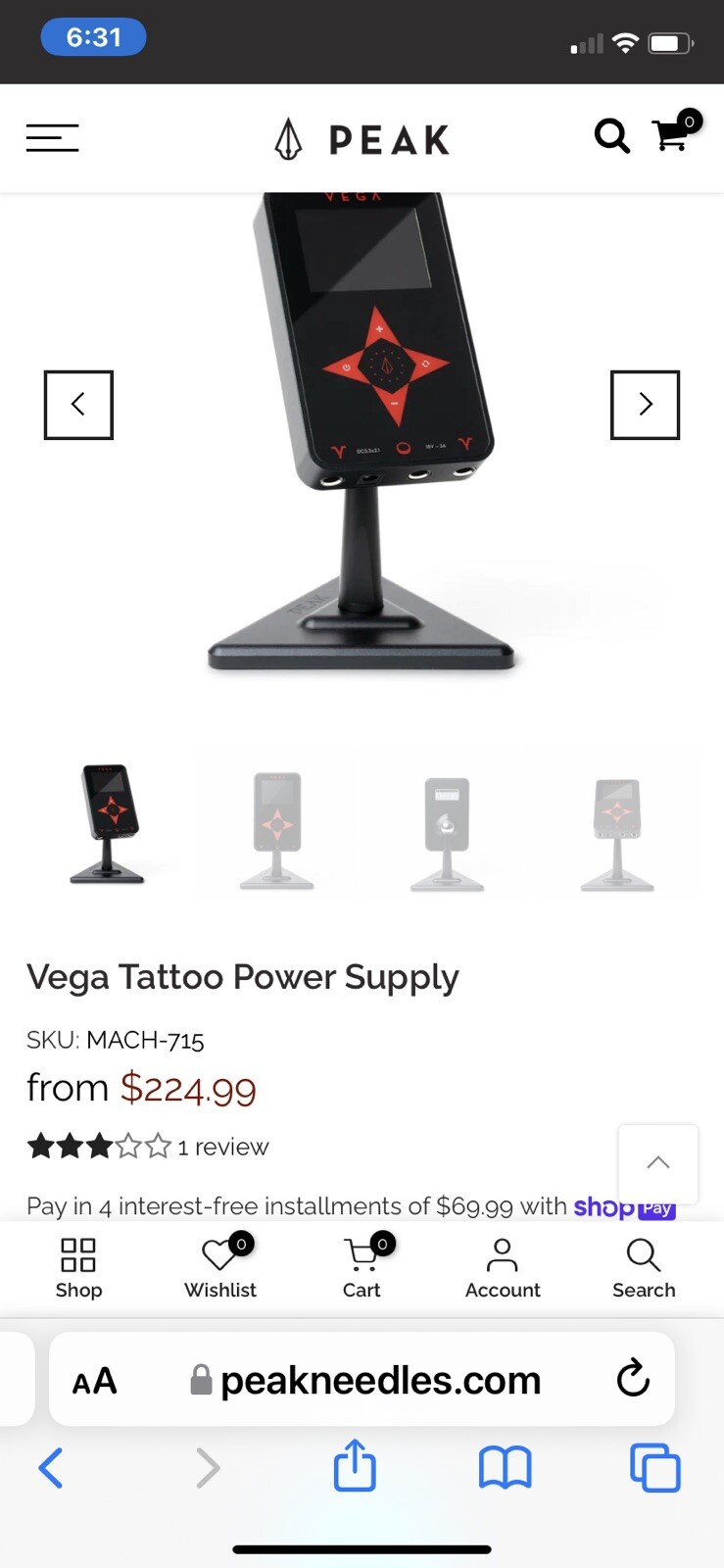
Task: Open the Search tab
Action: [x=644, y=1268]
